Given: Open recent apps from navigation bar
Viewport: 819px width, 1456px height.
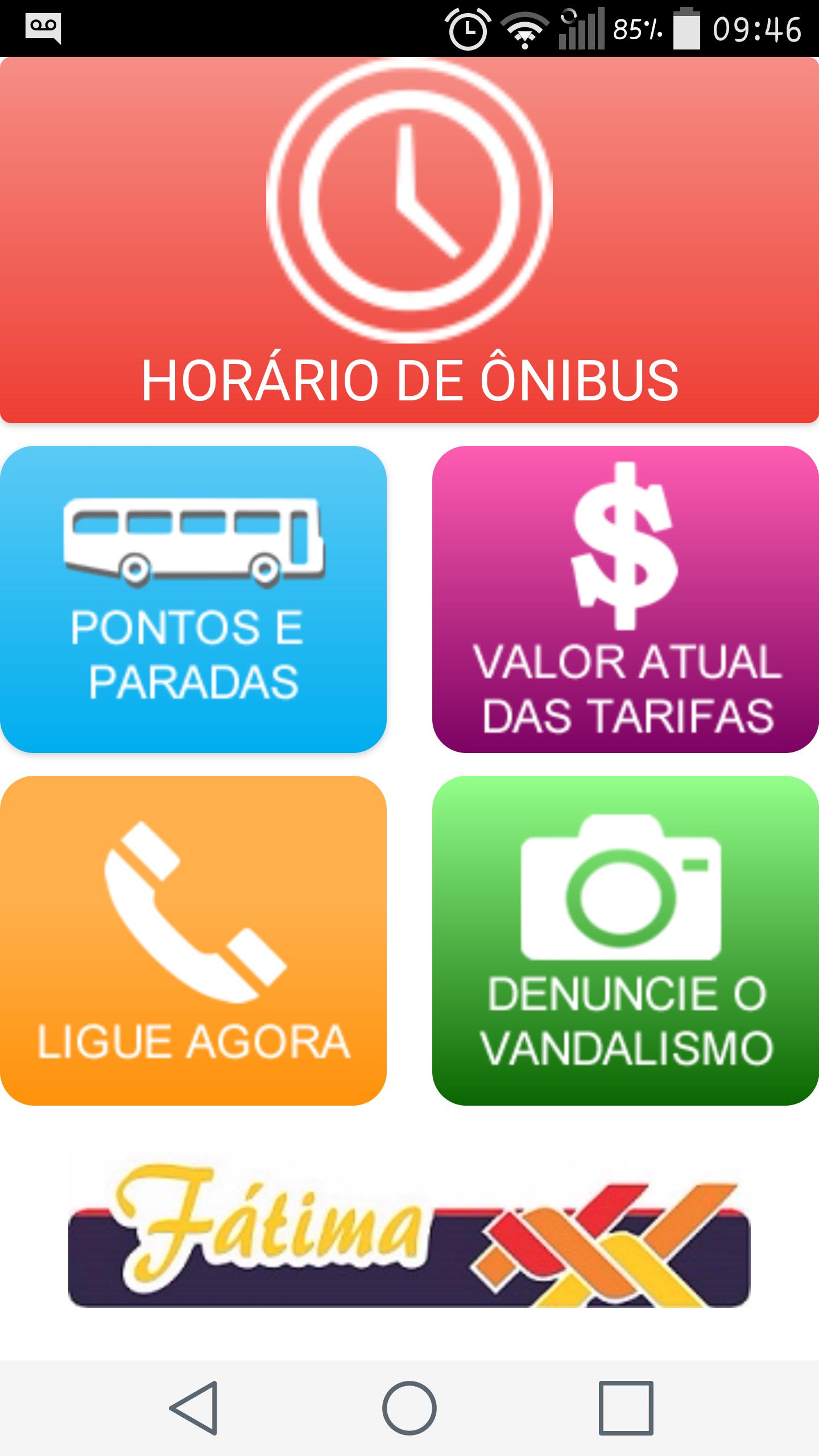Looking at the screenshot, I should pos(626,1408).
